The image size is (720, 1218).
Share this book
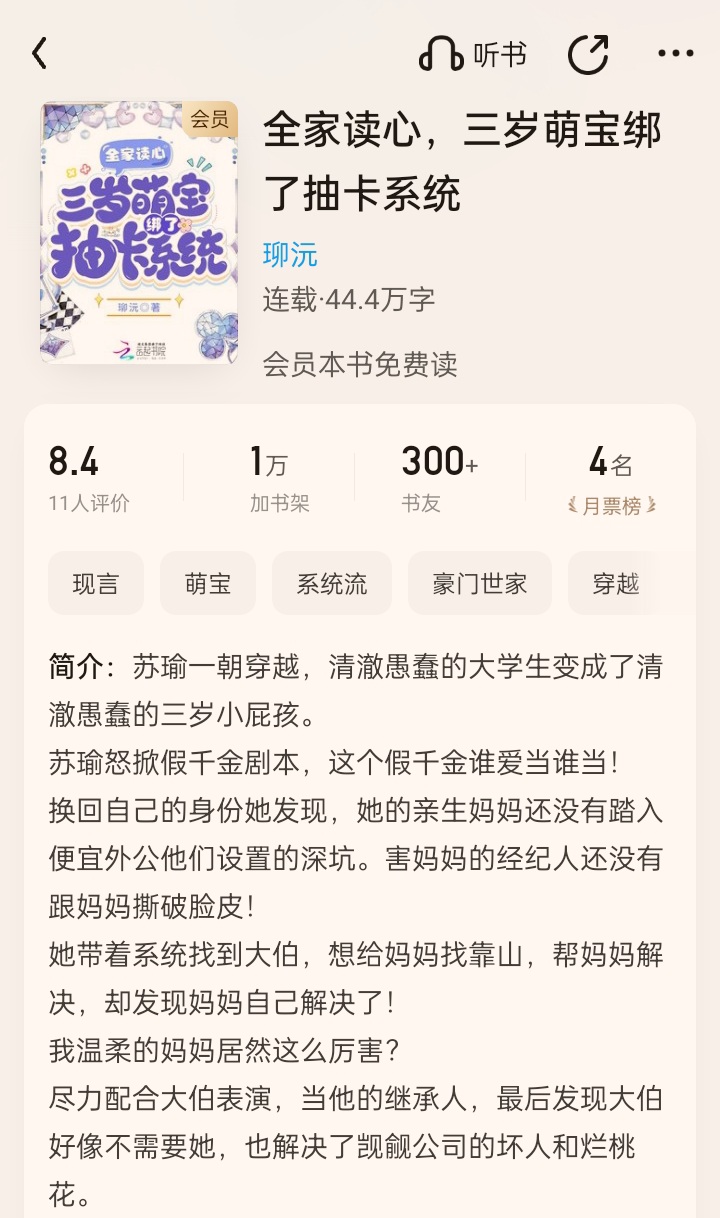pyautogui.click(x=588, y=55)
